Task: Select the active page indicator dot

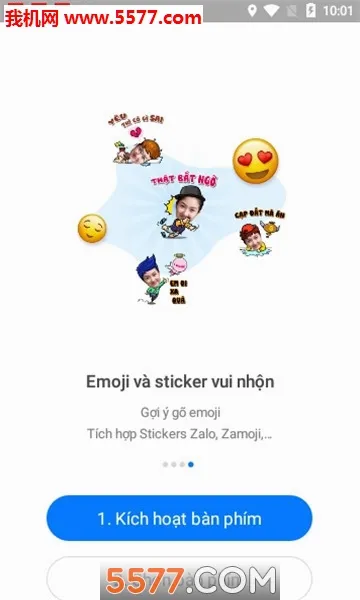Action: tap(191, 465)
